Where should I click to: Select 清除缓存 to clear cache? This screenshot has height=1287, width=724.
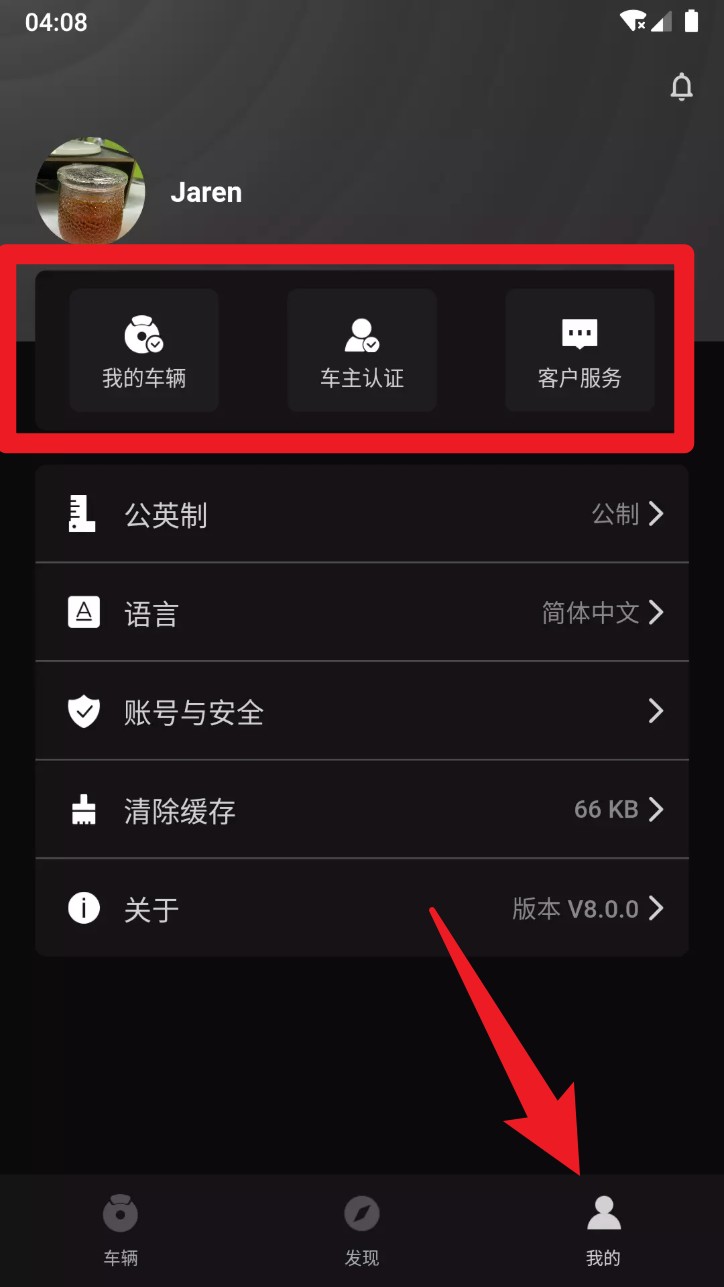pos(362,809)
